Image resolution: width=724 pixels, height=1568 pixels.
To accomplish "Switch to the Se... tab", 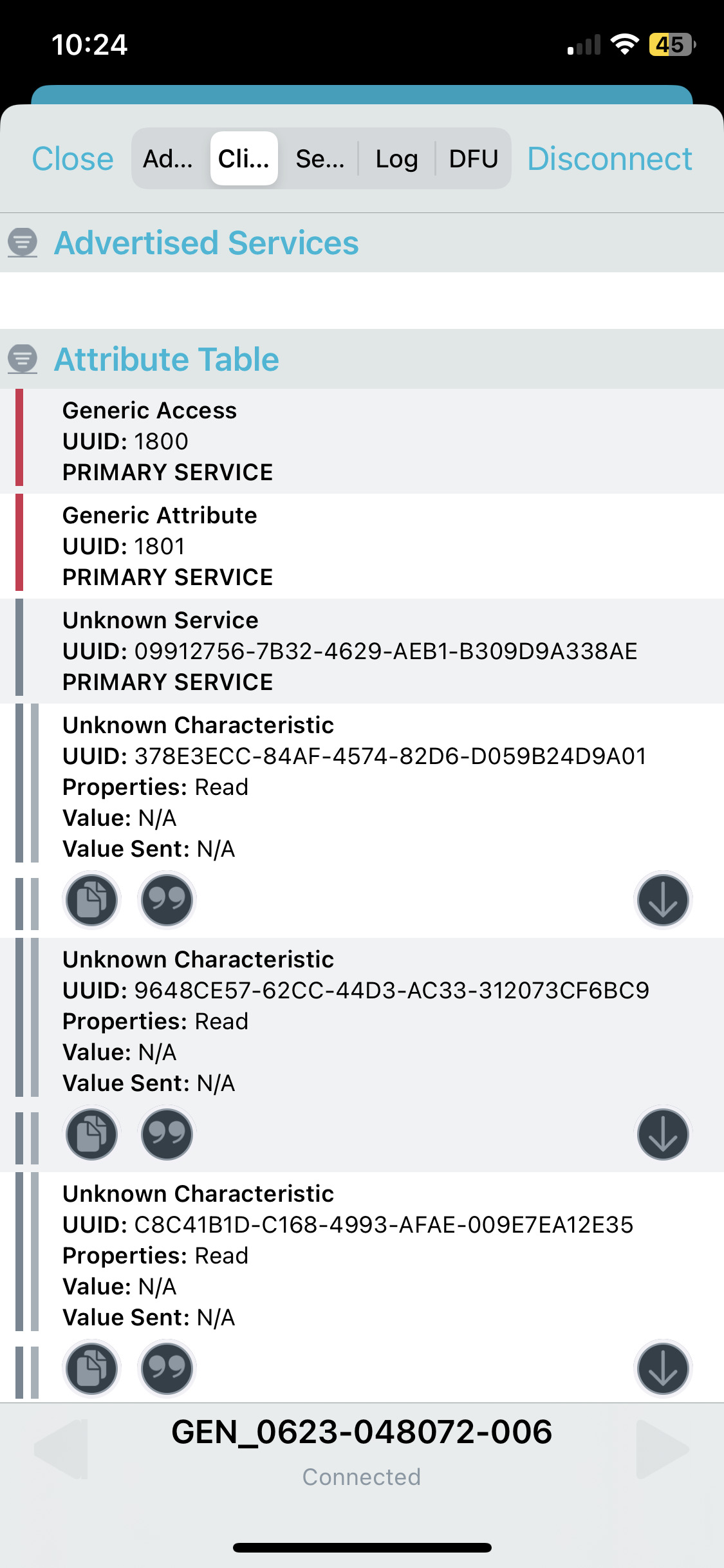I will (320, 158).
